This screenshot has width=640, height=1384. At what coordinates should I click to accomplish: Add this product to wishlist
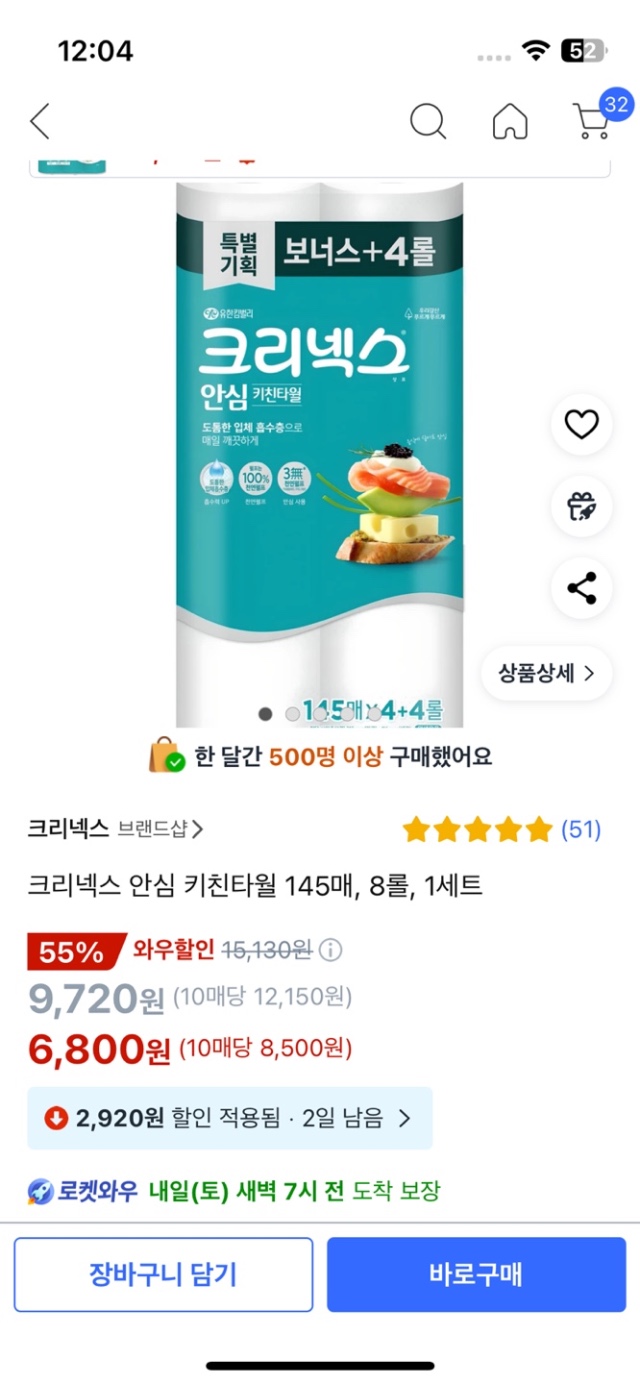pos(581,425)
